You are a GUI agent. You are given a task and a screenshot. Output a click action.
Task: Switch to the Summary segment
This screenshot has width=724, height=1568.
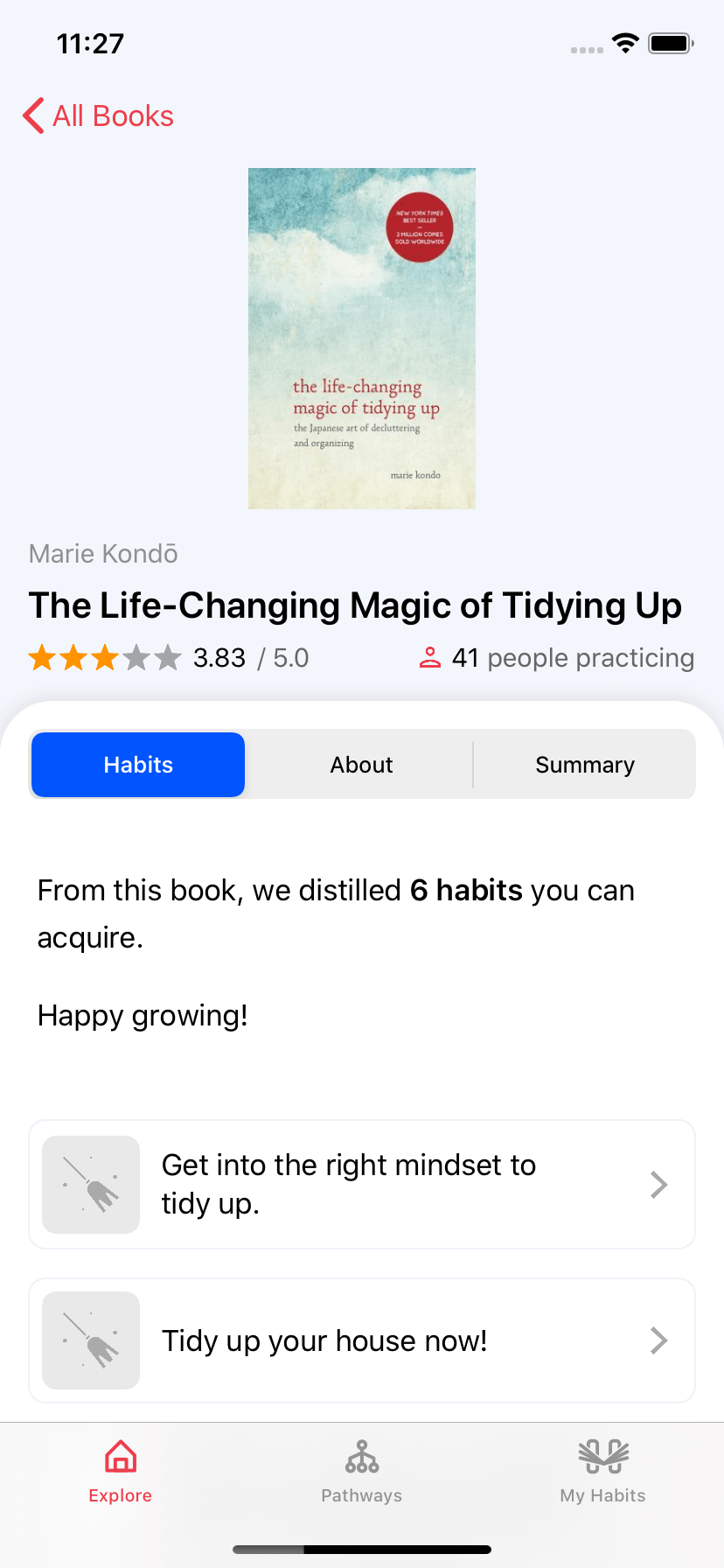click(584, 765)
